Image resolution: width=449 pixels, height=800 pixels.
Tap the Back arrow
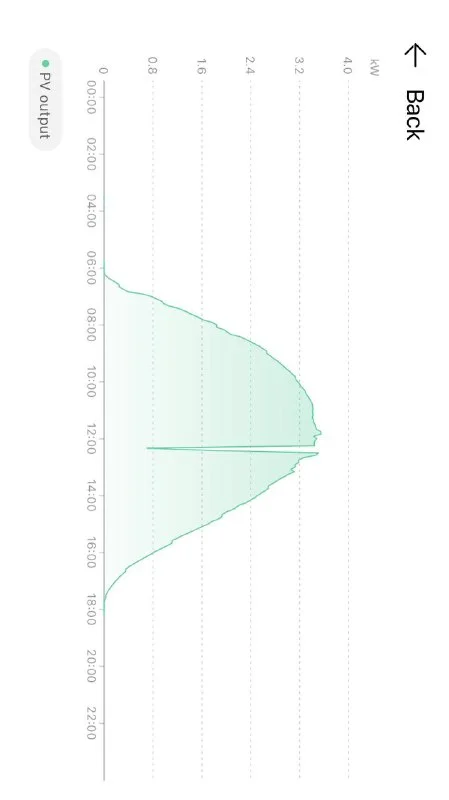coord(415,55)
